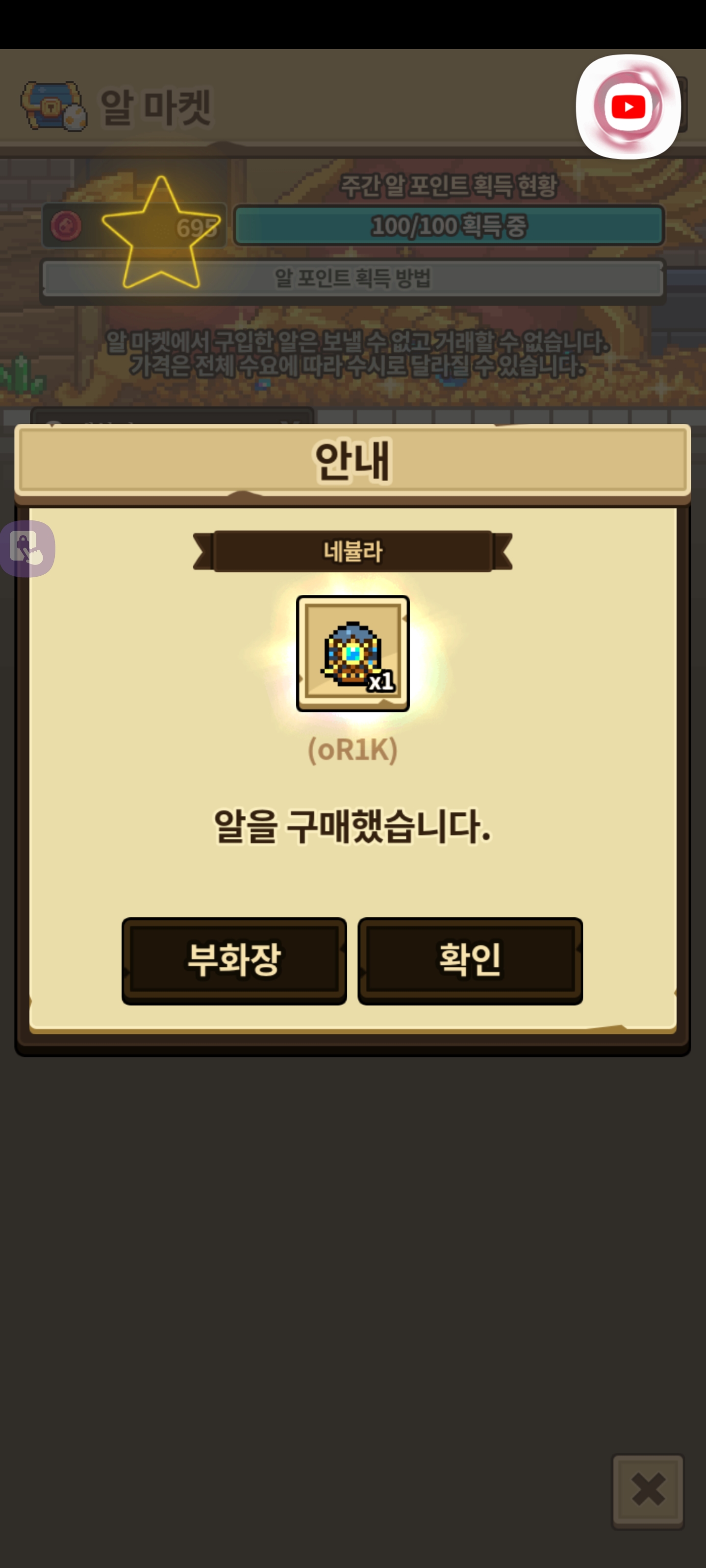The height and width of the screenshot is (1568, 706).
Task: Open the floating YouTube bubble
Action: pyautogui.click(x=628, y=107)
